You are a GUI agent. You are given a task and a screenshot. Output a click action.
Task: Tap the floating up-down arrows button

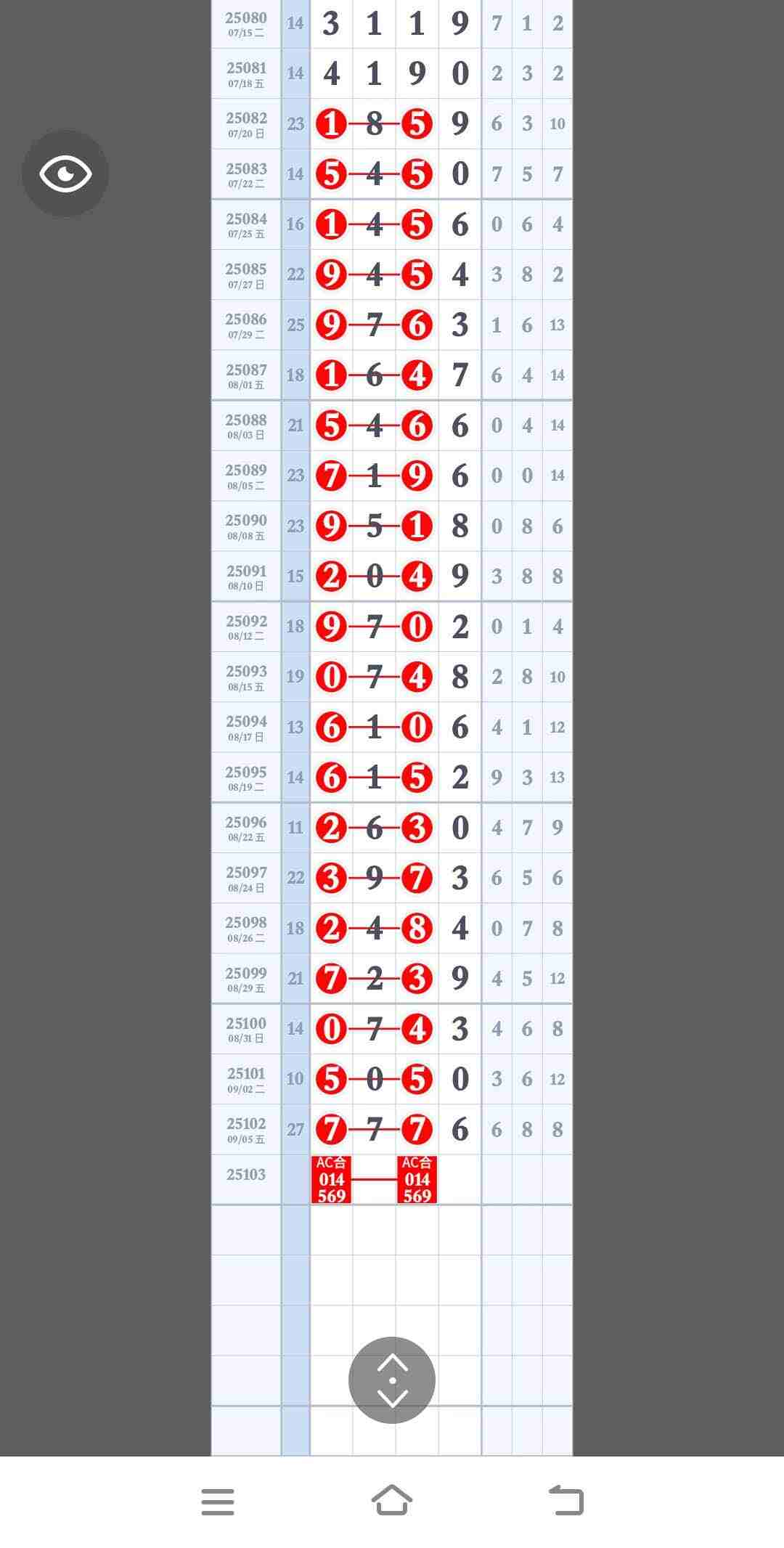coord(392,1380)
